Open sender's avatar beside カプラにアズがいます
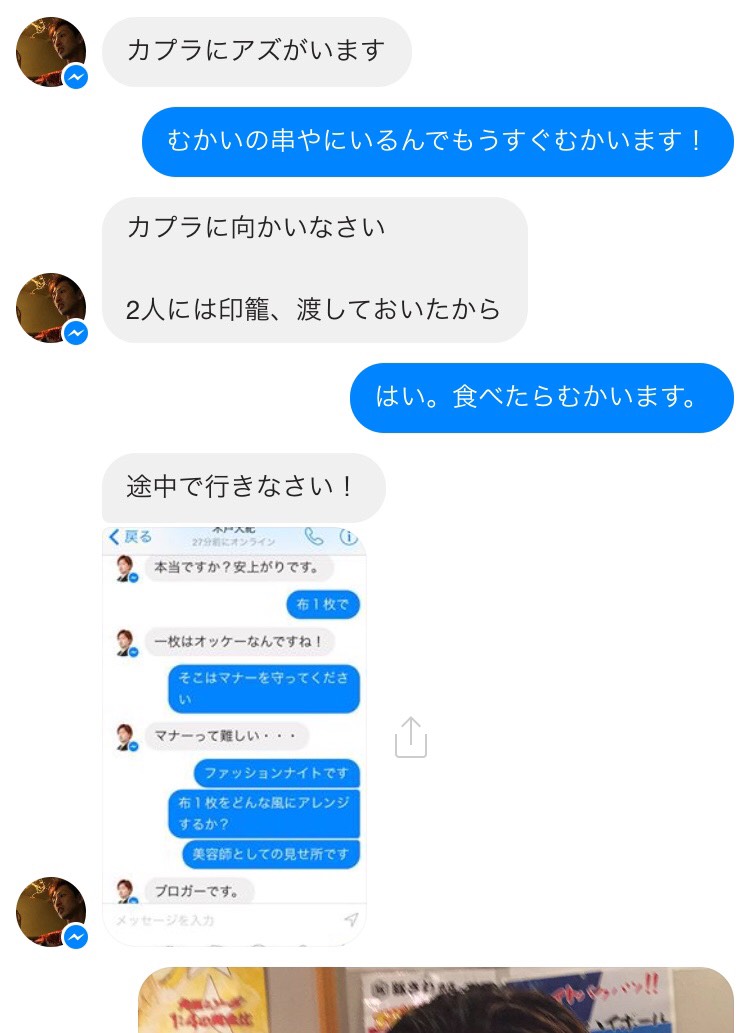750x1033 pixels. point(51,52)
